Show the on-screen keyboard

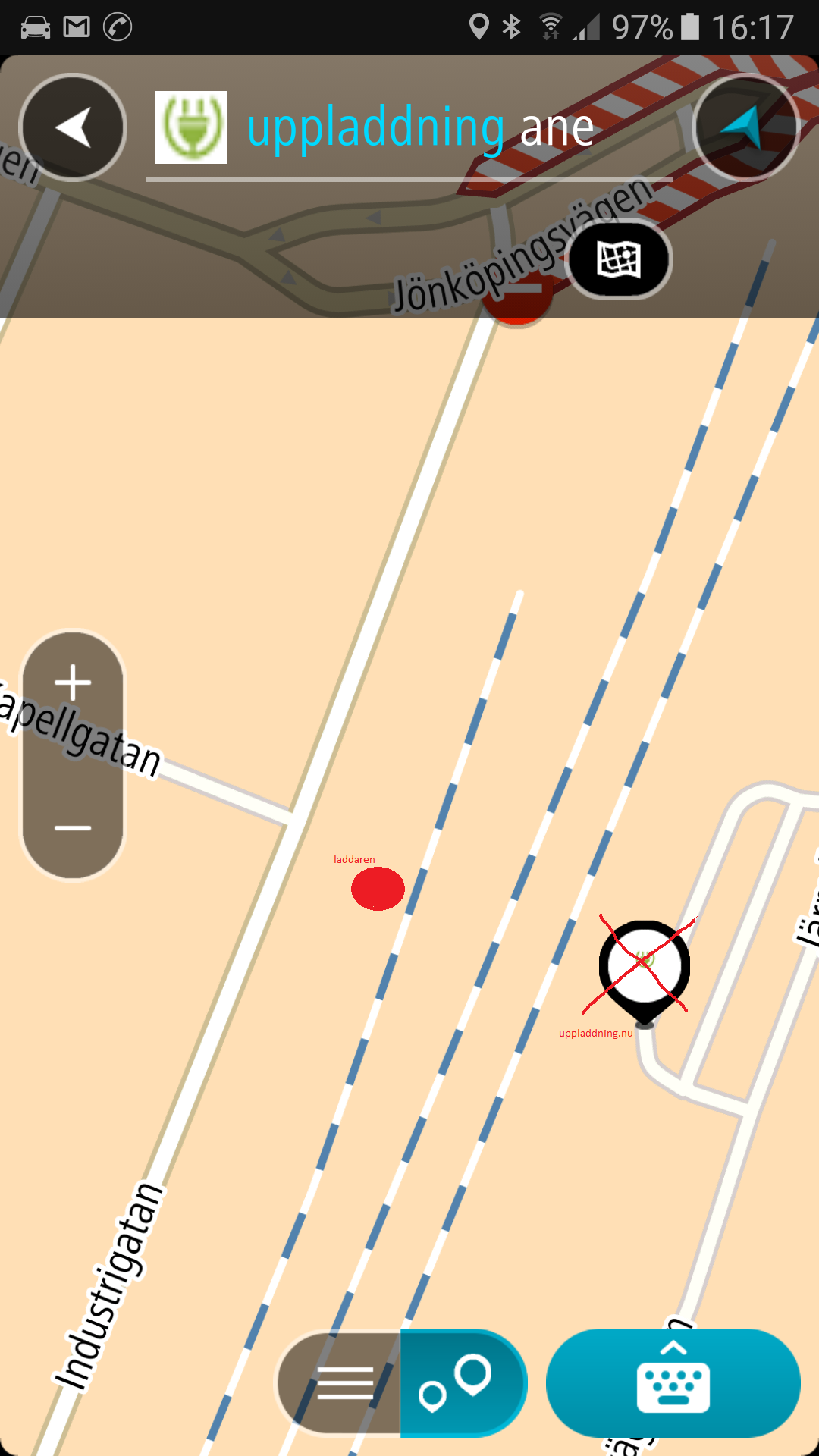[673, 1383]
